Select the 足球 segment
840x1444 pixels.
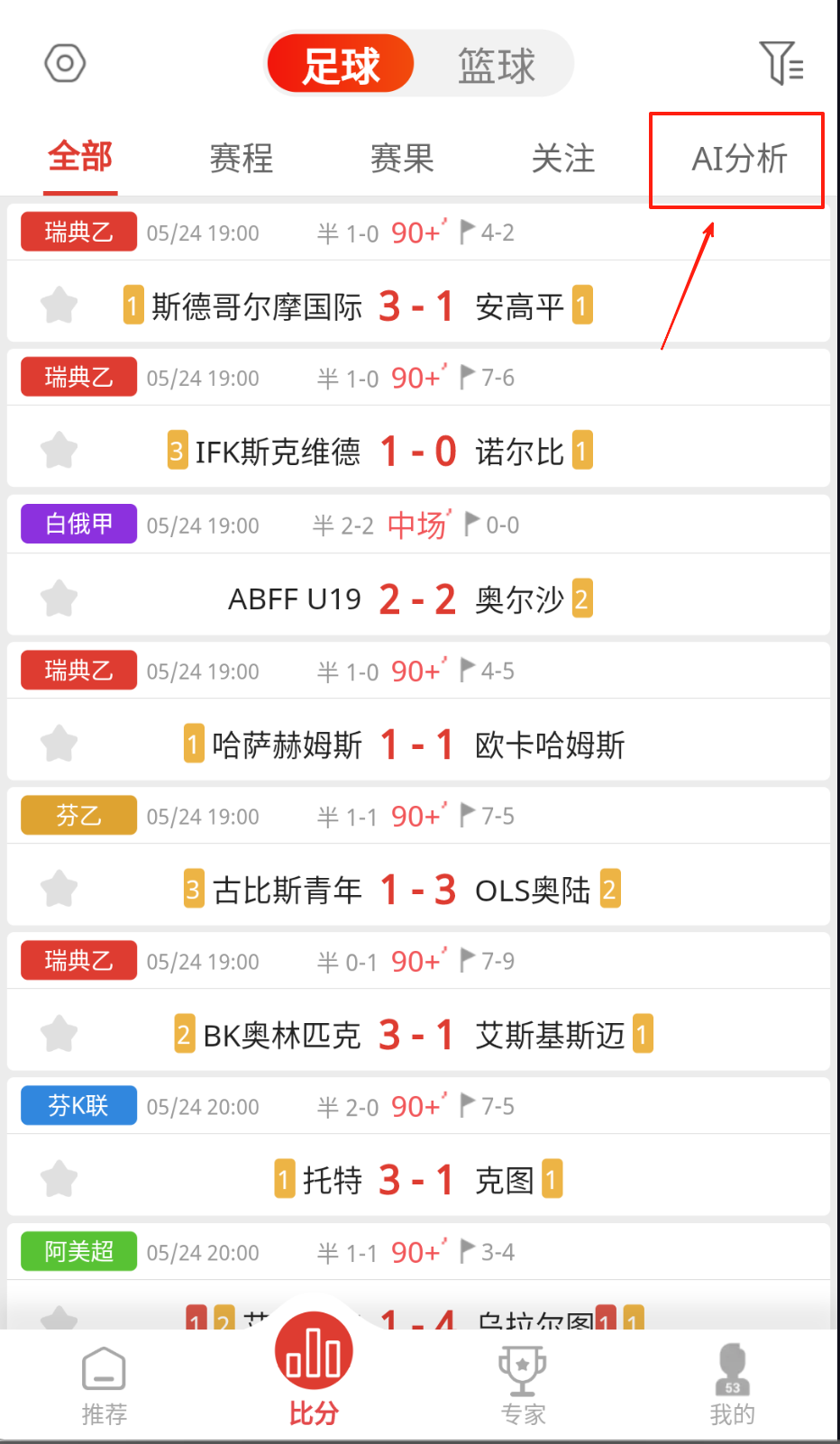point(341,64)
